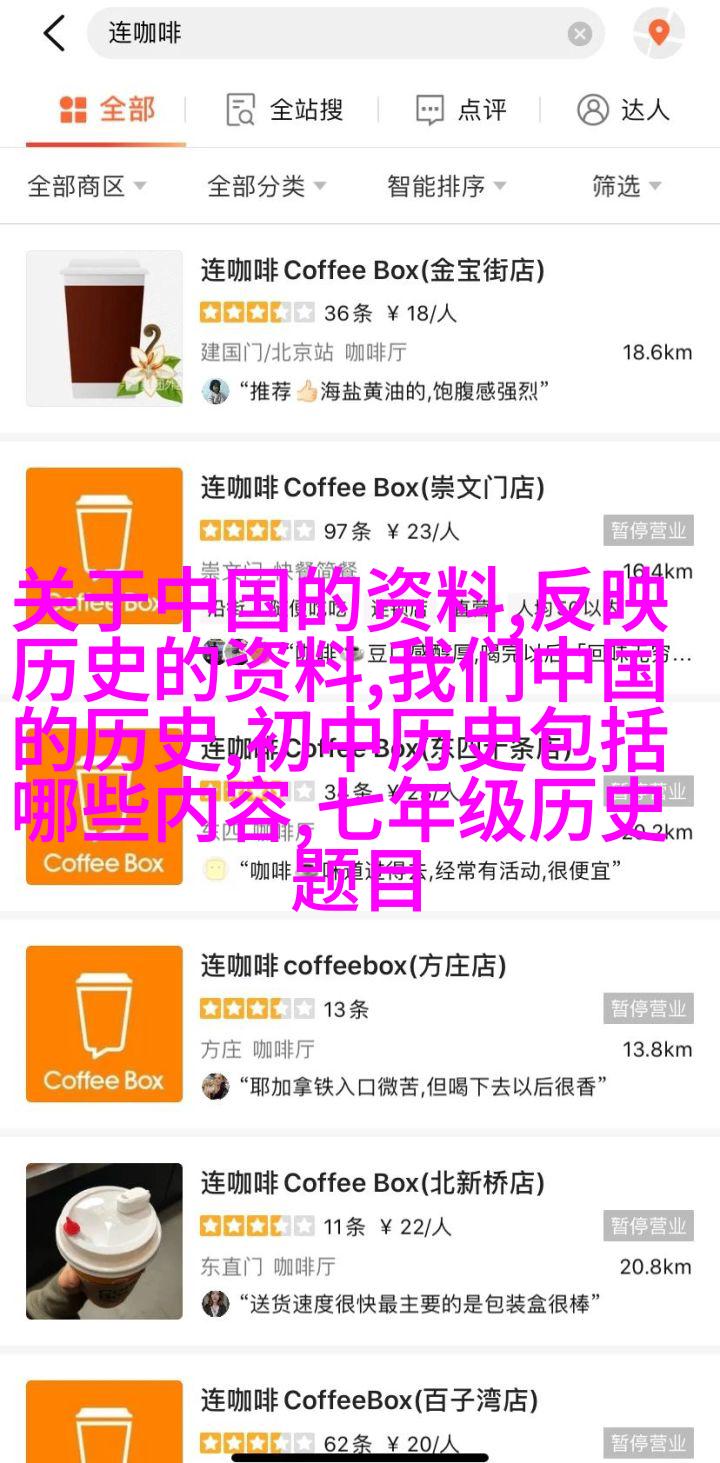Open 连咖啡 Coffee Box(金宝街店) listing
This screenshot has height=1463, width=720.
point(372,270)
